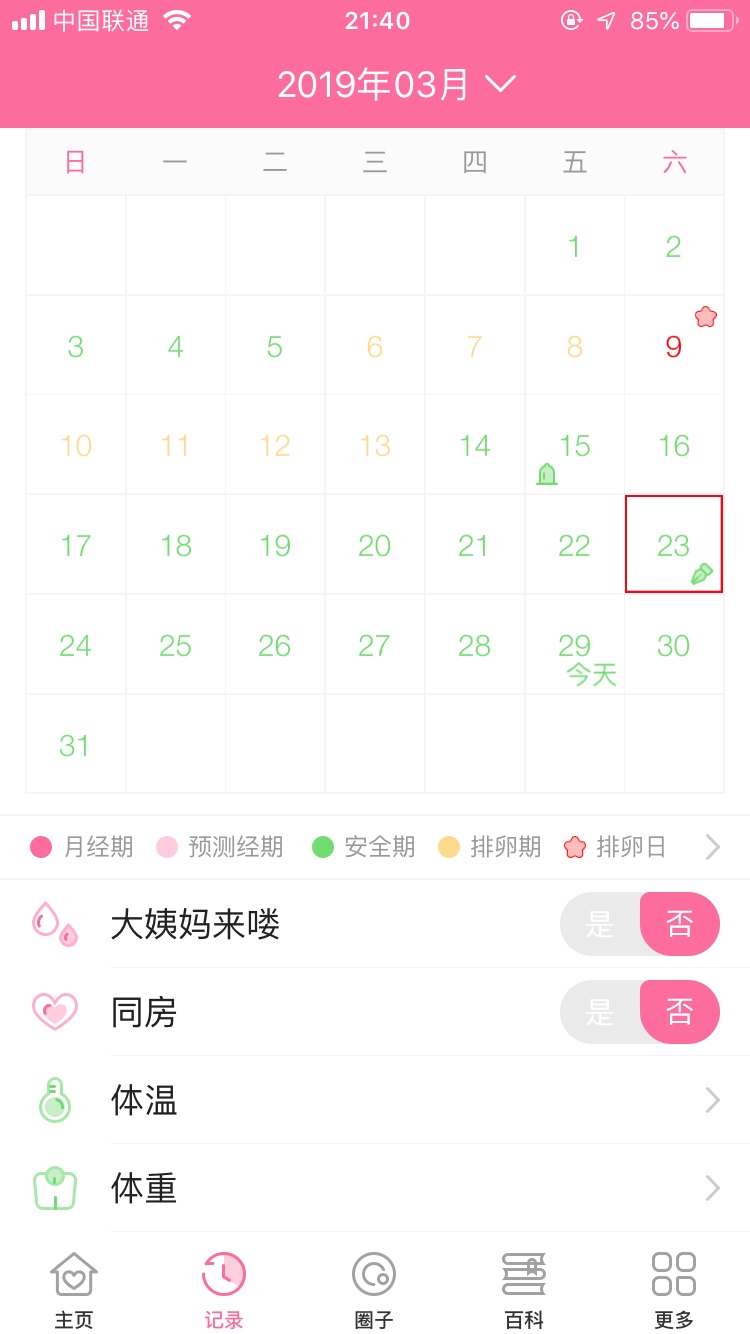This screenshot has height=1334, width=750.
Task: Select March 31 on the calendar
Action: point(75,745)
